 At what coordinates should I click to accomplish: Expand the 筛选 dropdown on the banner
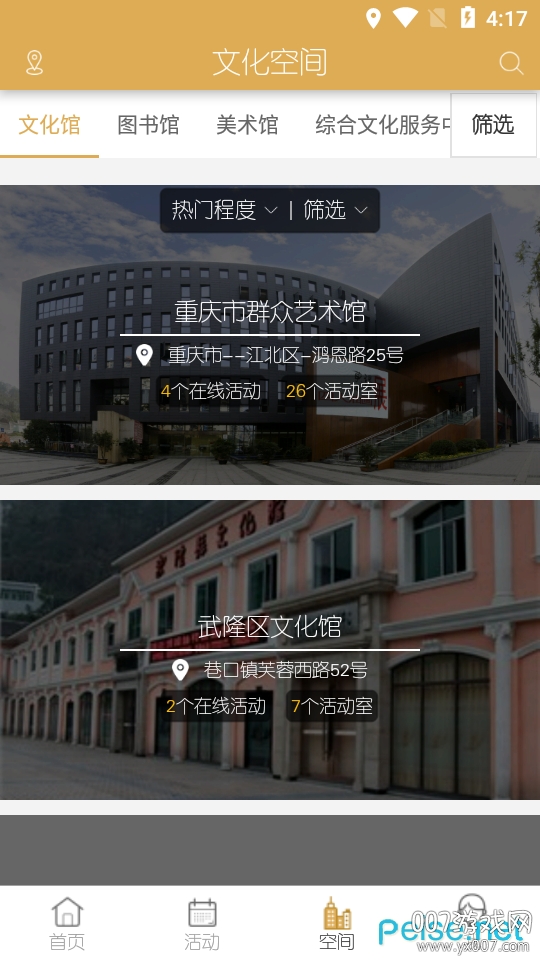click(x=336, y=210)
